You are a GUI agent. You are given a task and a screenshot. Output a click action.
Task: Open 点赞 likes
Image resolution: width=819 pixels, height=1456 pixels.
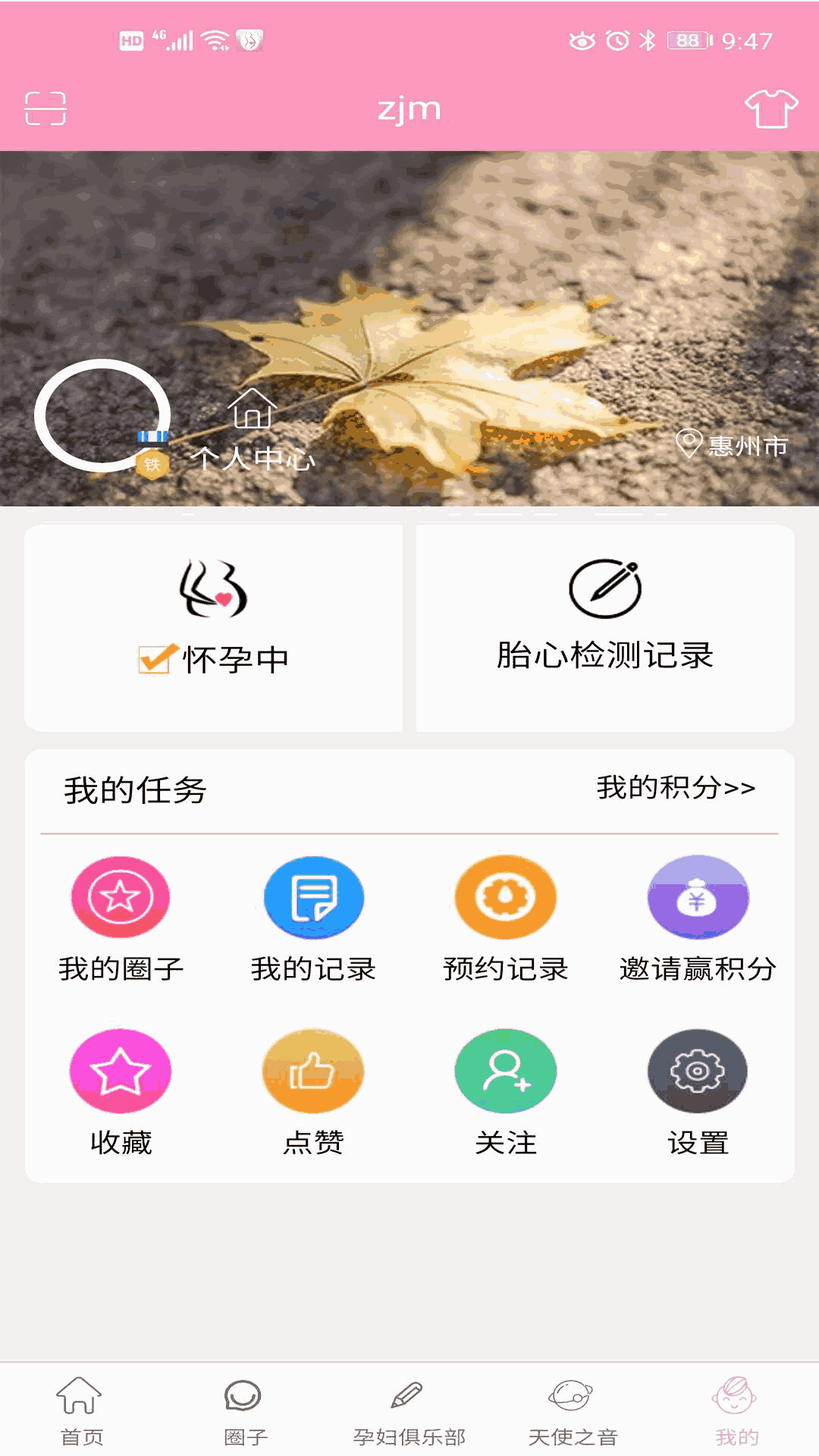tap(313, 1092)
